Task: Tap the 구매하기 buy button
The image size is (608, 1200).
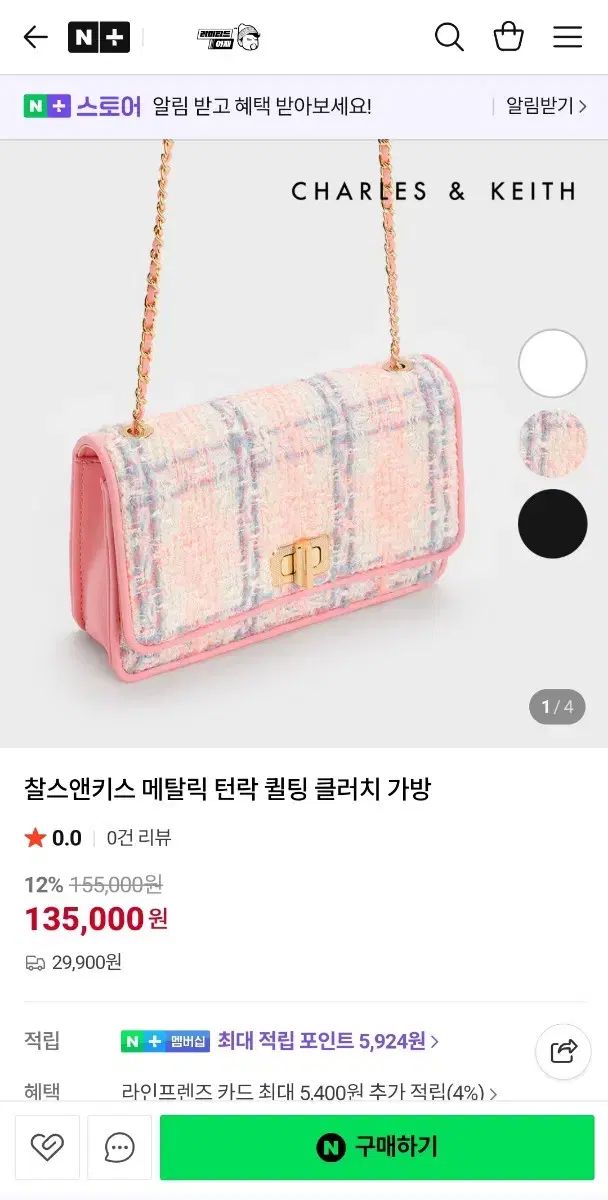Action: tap(377, 1148)
